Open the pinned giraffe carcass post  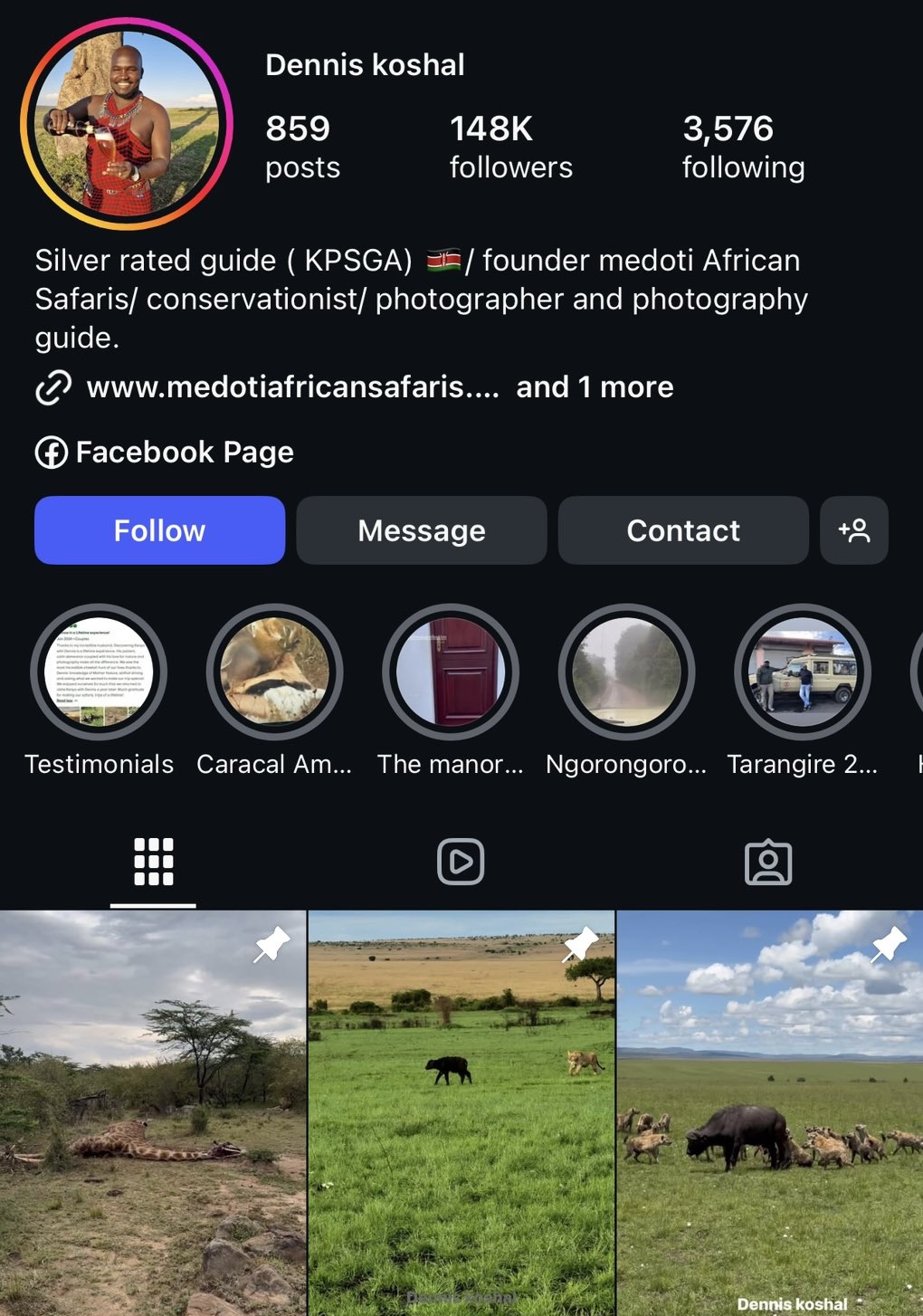tap(153, 1113)
